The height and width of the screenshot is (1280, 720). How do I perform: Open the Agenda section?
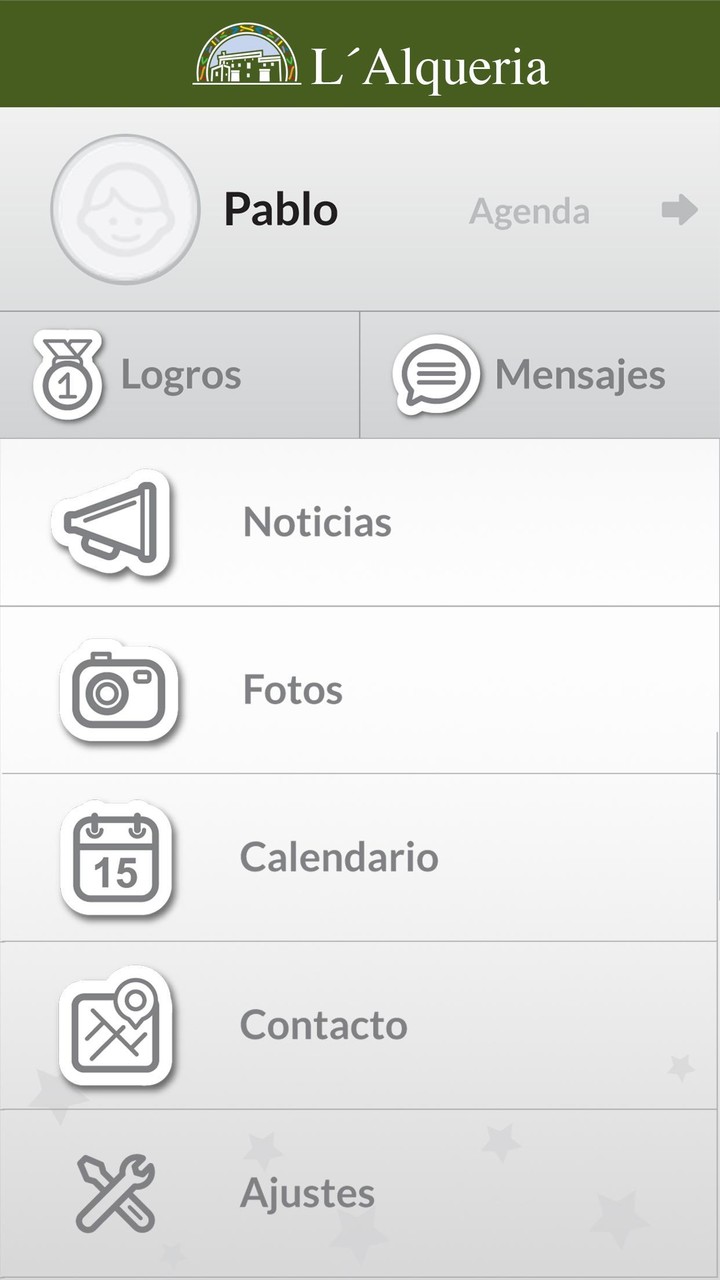click(530, 210)
